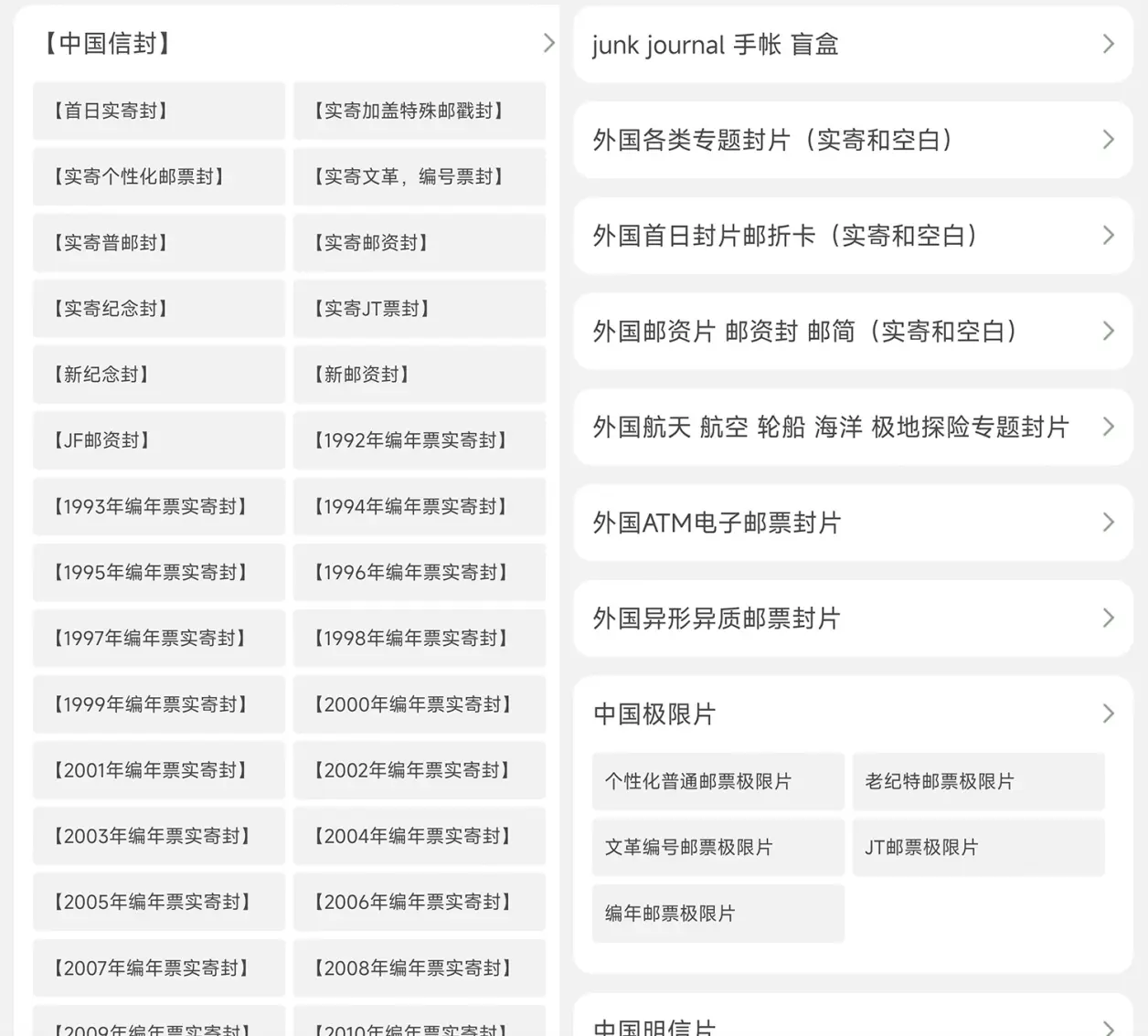Viewport: 1148px width, 1036px height.
Task: Open 外国邮资片 邮资封 邮简 row
Action: [x=852, y=331]
